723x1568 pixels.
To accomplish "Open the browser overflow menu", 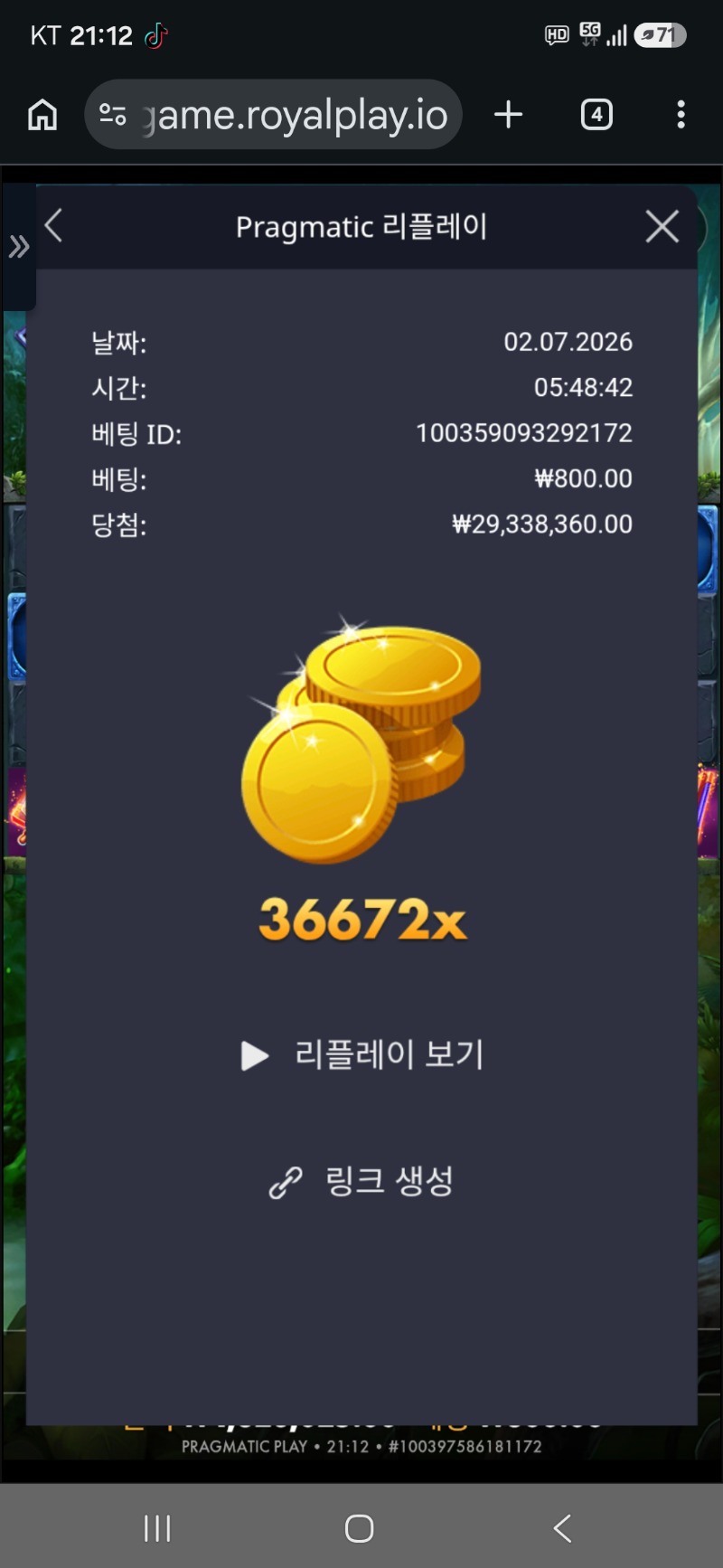I will [681, 115].
